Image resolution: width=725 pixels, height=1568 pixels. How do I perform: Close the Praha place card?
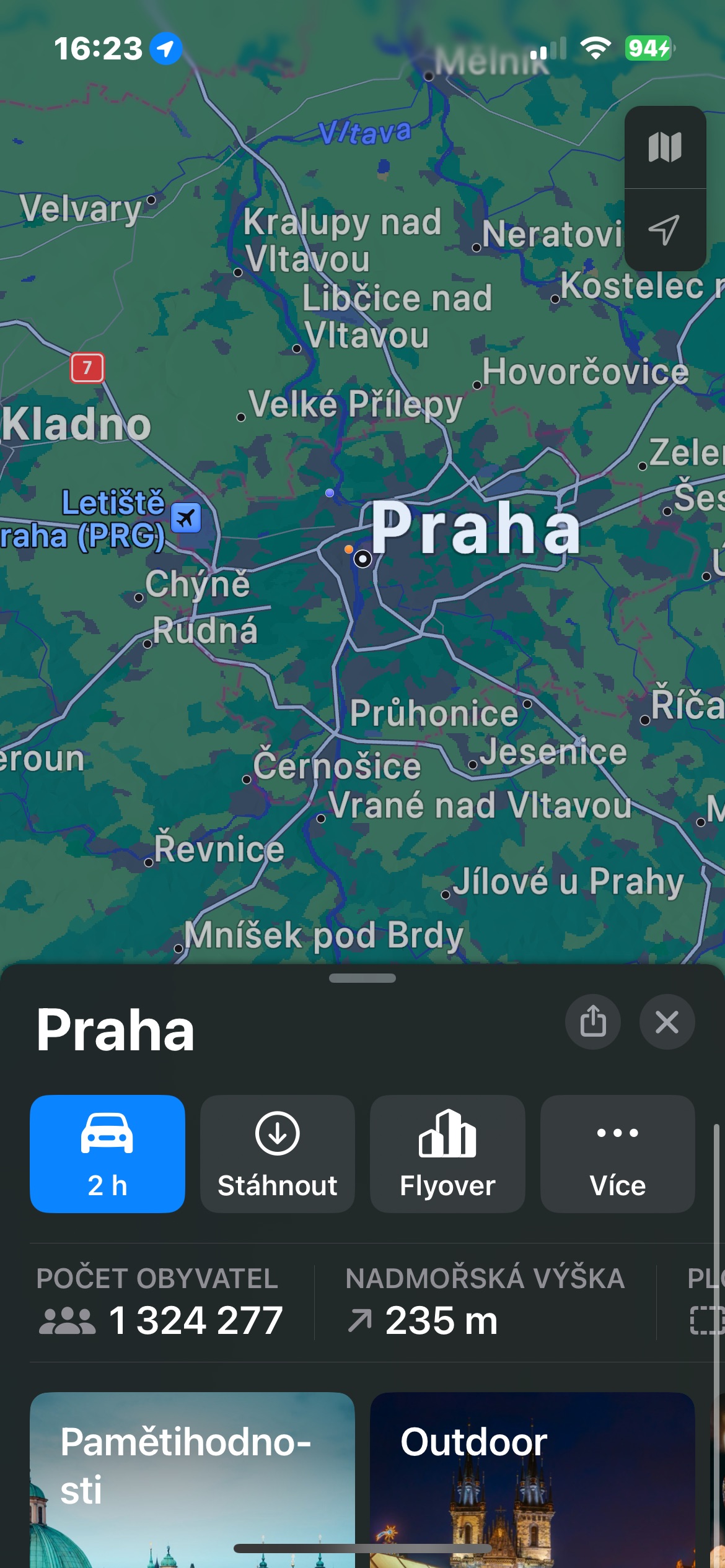(x=667, y=1022)
